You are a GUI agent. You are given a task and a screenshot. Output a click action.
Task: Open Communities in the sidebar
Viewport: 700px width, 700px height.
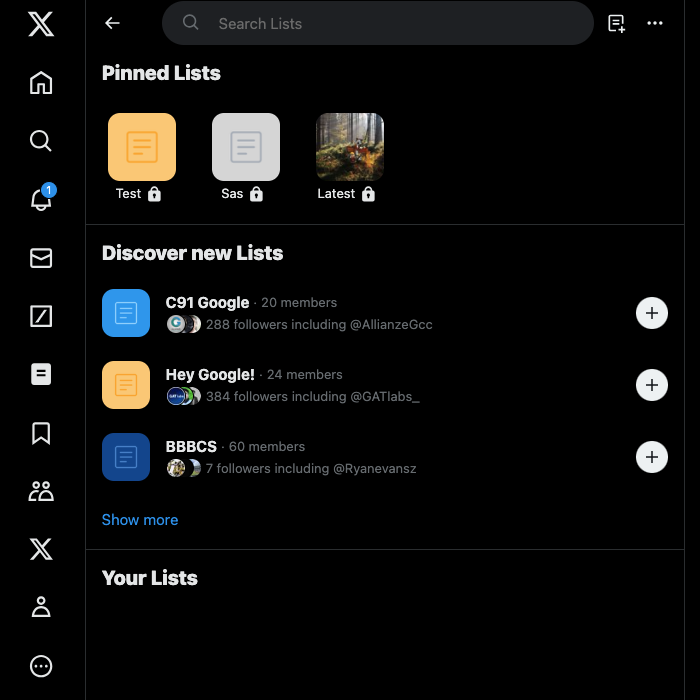pos(41,491)
